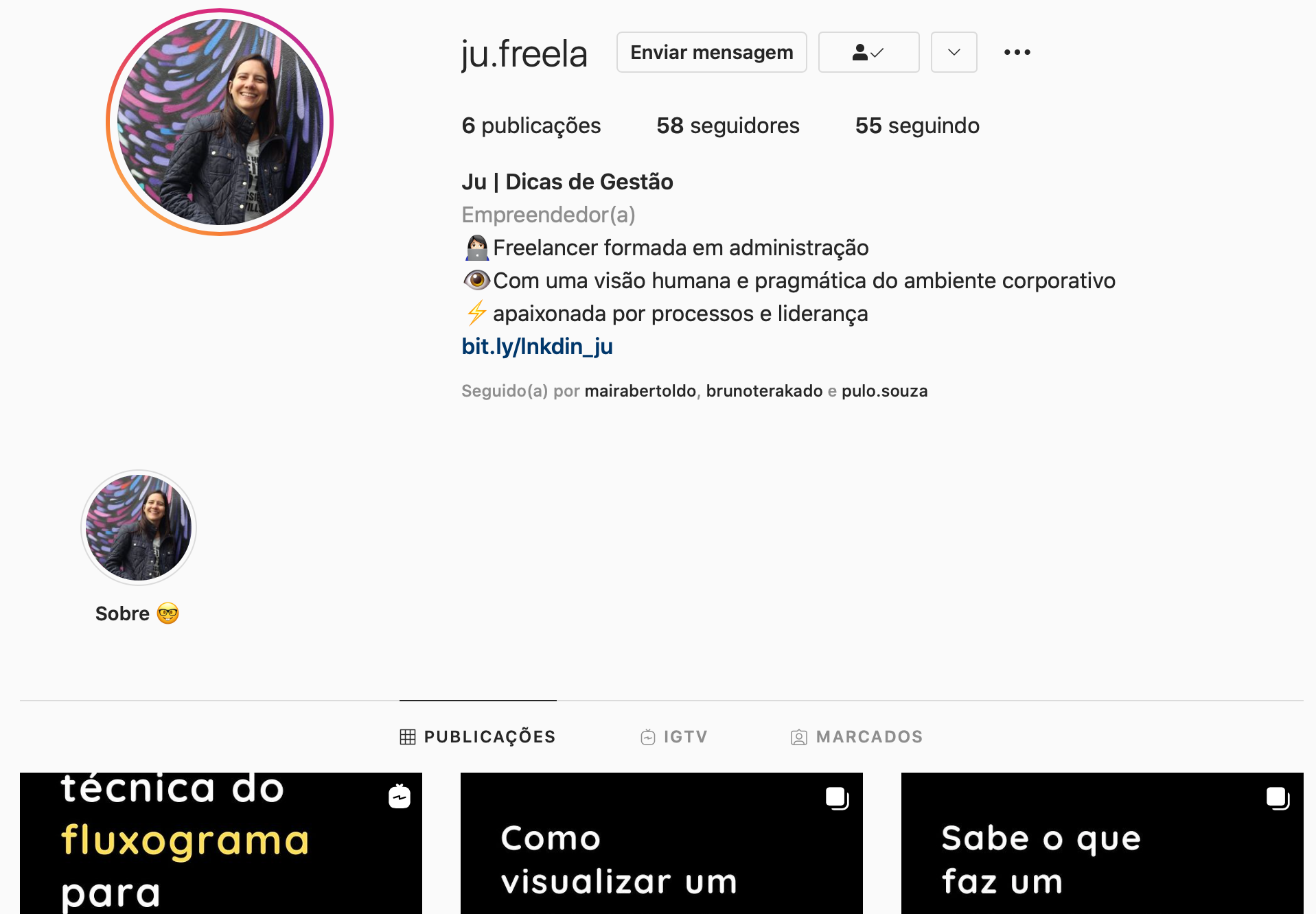Open the 55 seguindo list
1316x914 pixels.
pos(916,126)
